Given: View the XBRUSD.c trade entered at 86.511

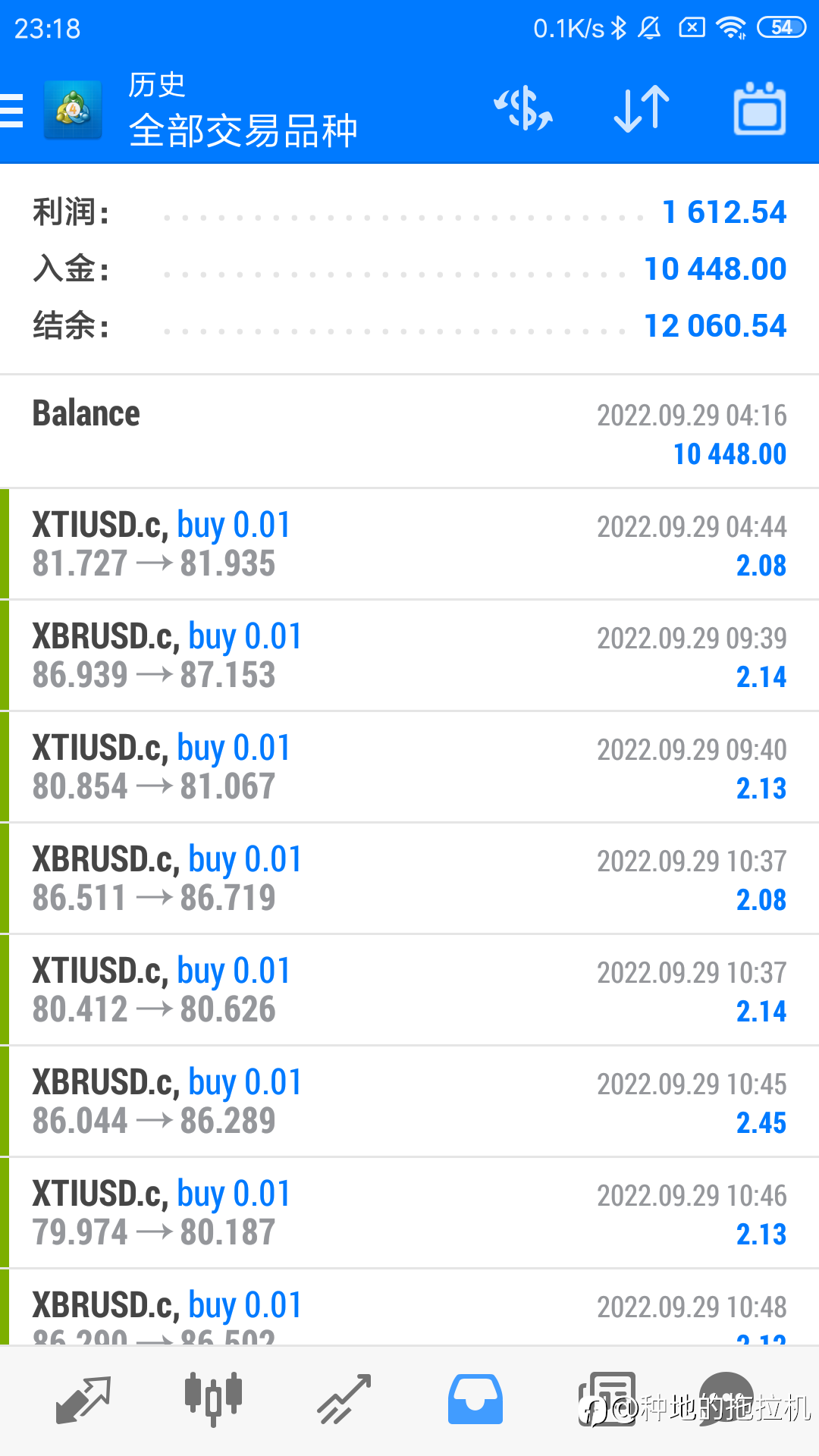Looking at the screenshot, I should point(409,878).
